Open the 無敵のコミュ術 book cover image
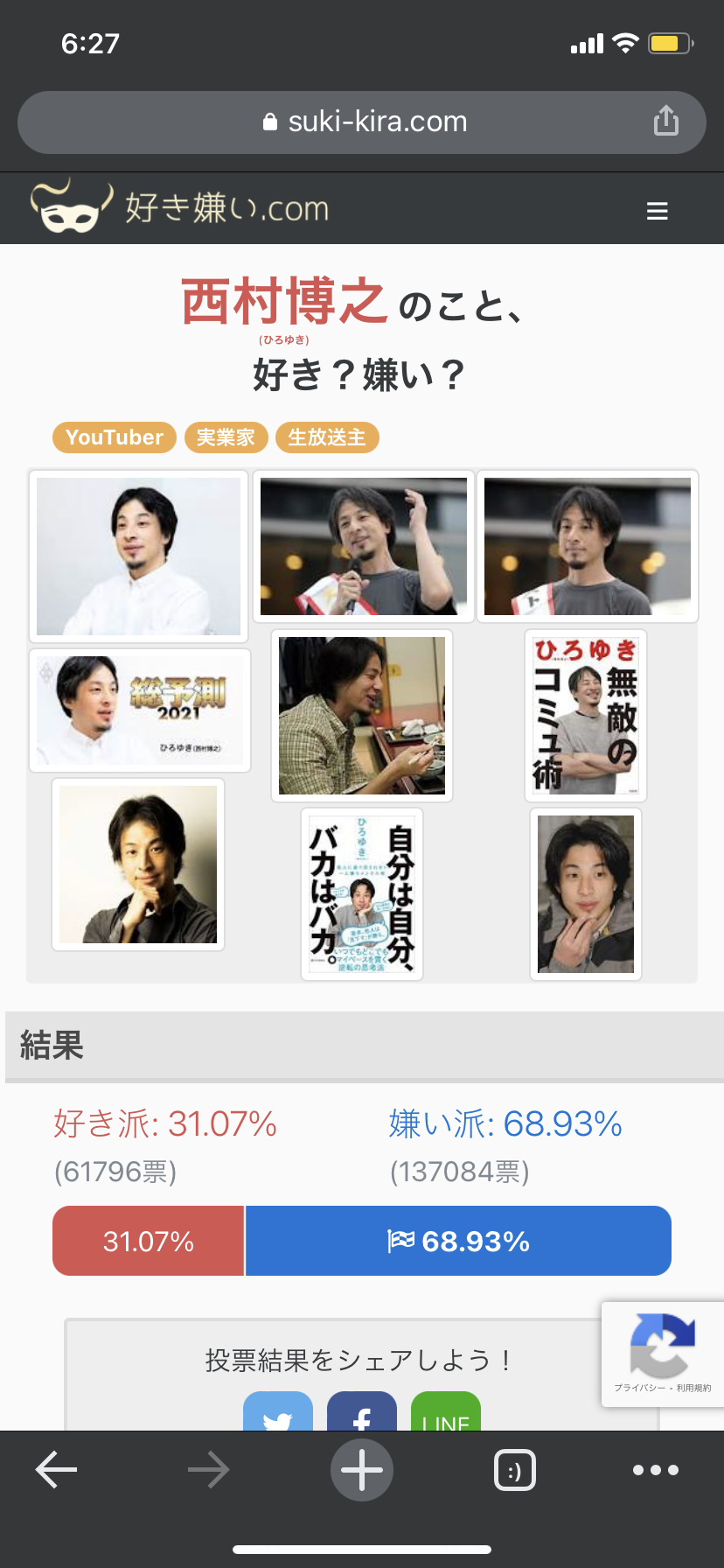This screenshot has width=724, height=1568. pos(586,716)
